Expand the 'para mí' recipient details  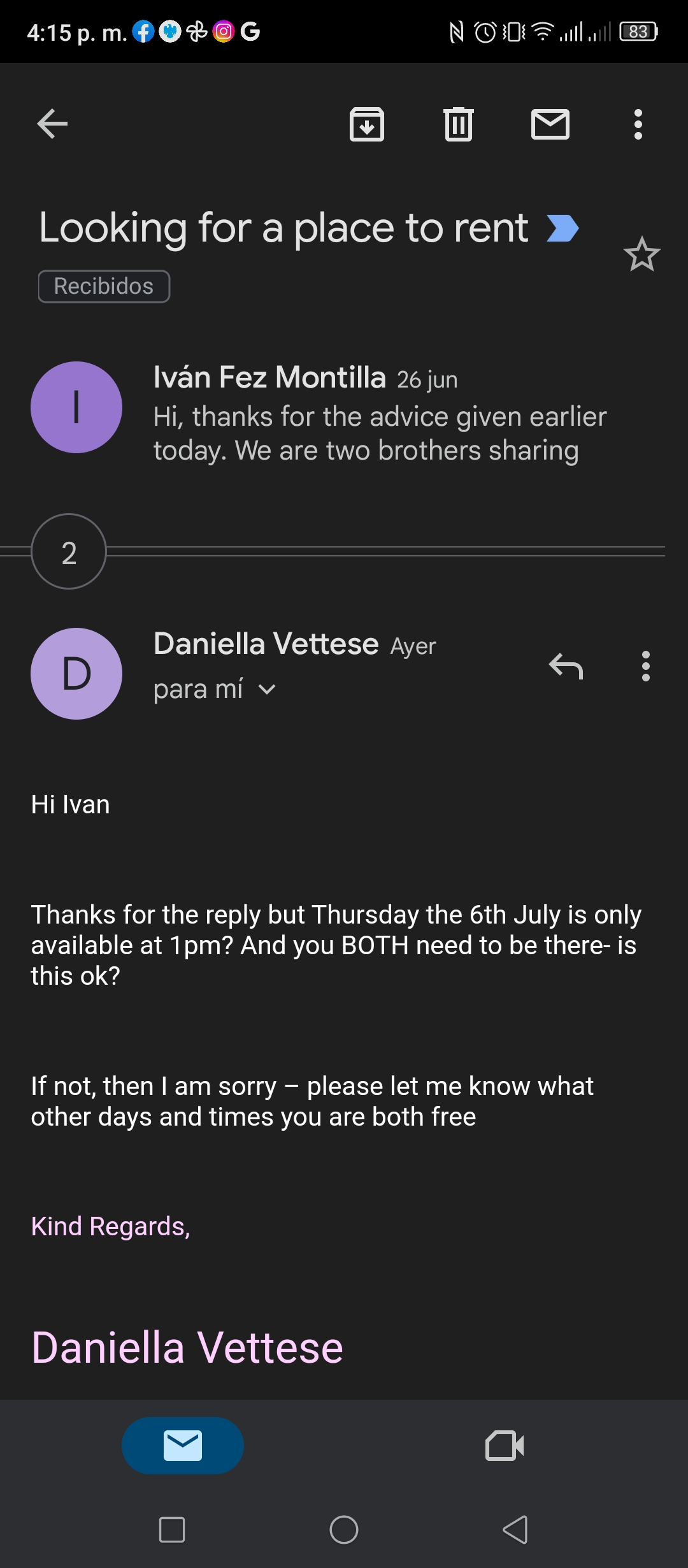pos(215,689)
